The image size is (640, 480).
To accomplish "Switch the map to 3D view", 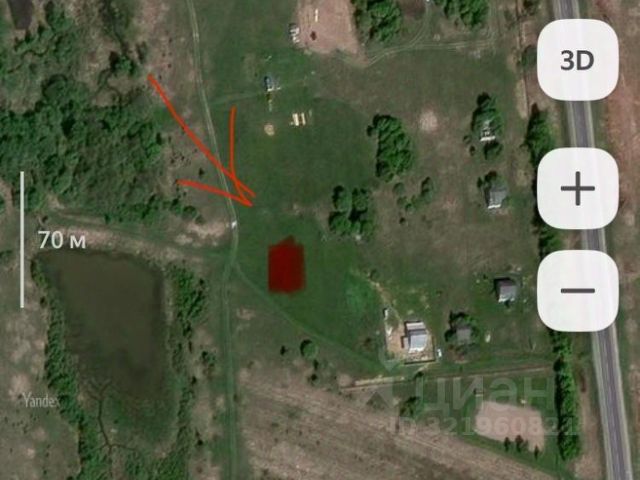I will tap(577, 60).
